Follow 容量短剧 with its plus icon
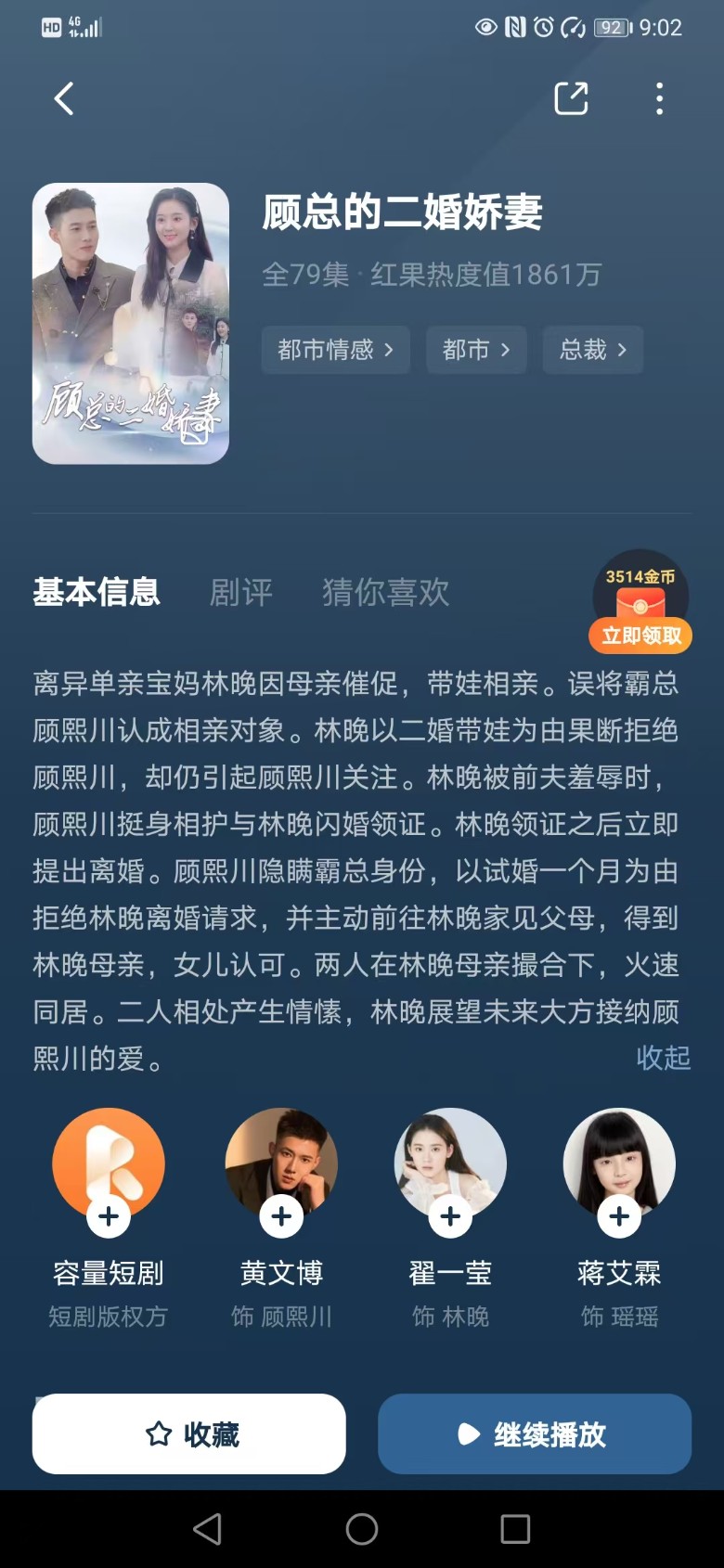Viewport: 724px width, 1568px height. tap(109, 1215)
